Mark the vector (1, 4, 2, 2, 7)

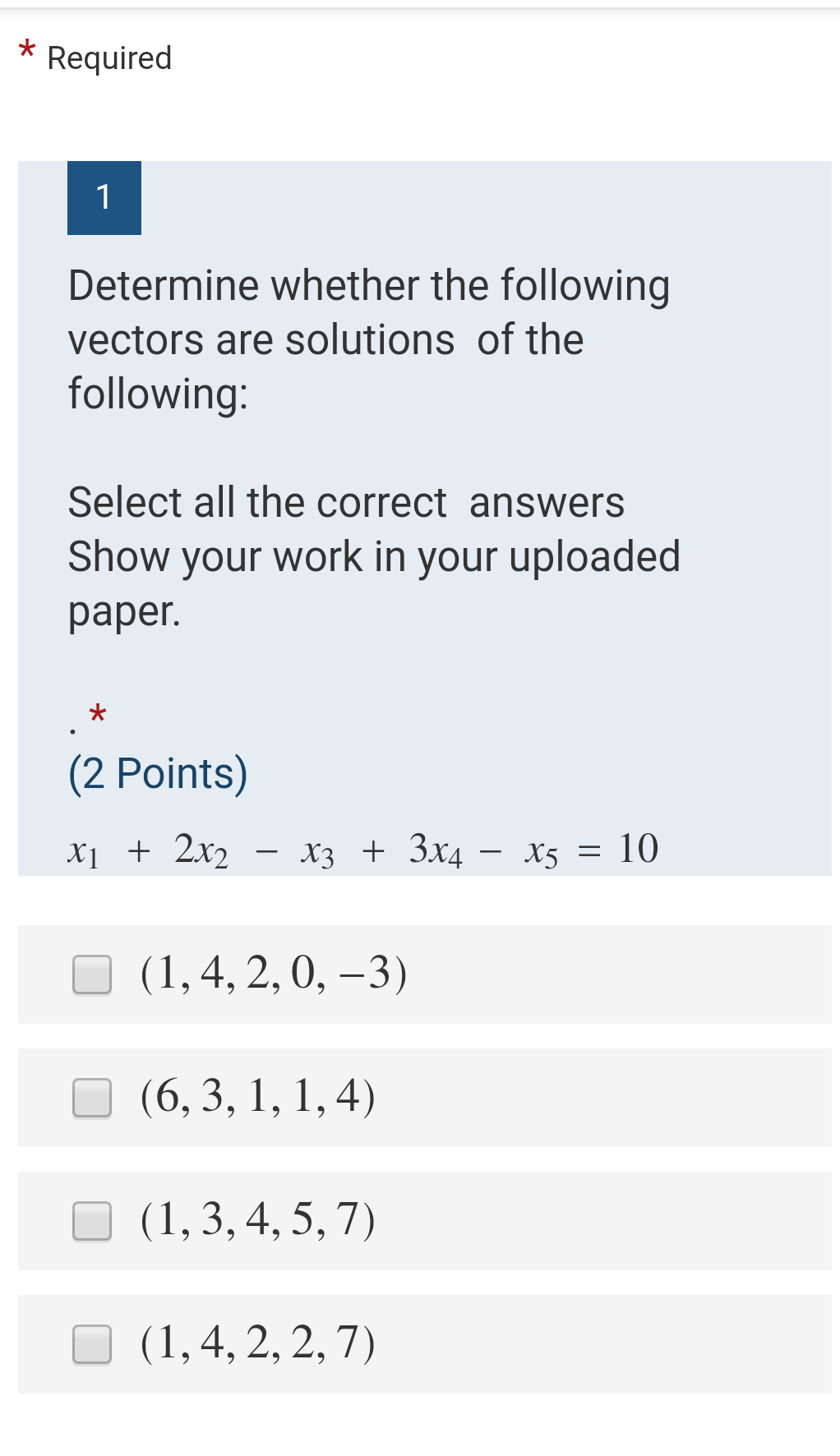(92, 1344)
